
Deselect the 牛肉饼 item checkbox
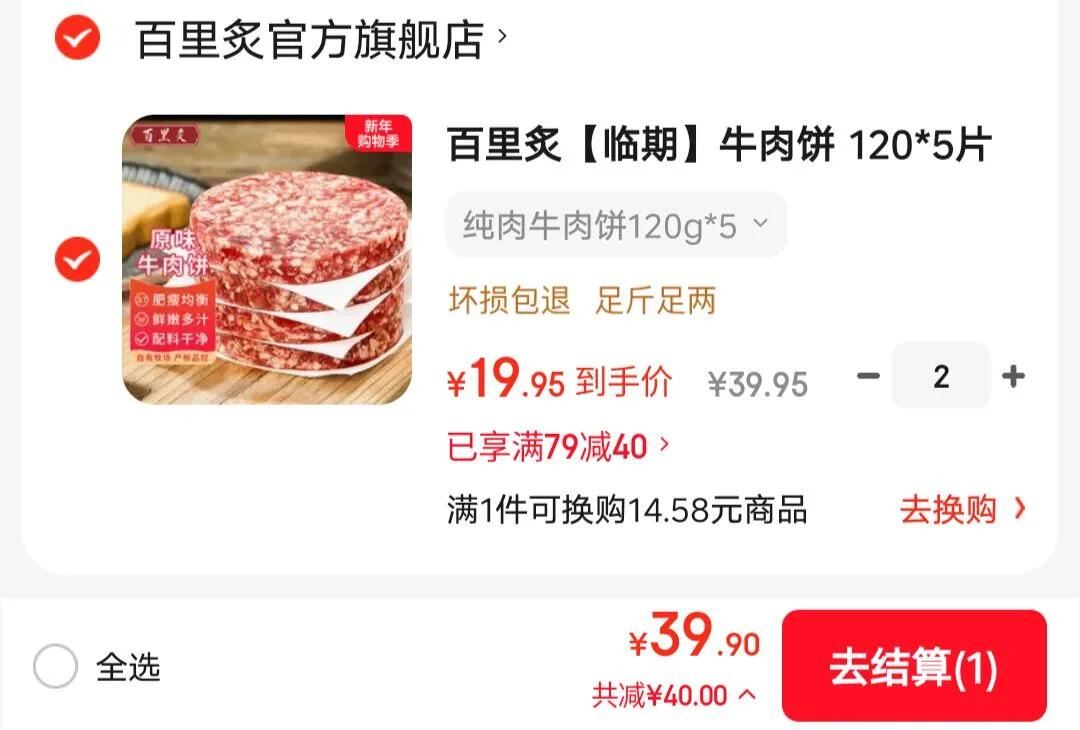[x=77, y=260]
